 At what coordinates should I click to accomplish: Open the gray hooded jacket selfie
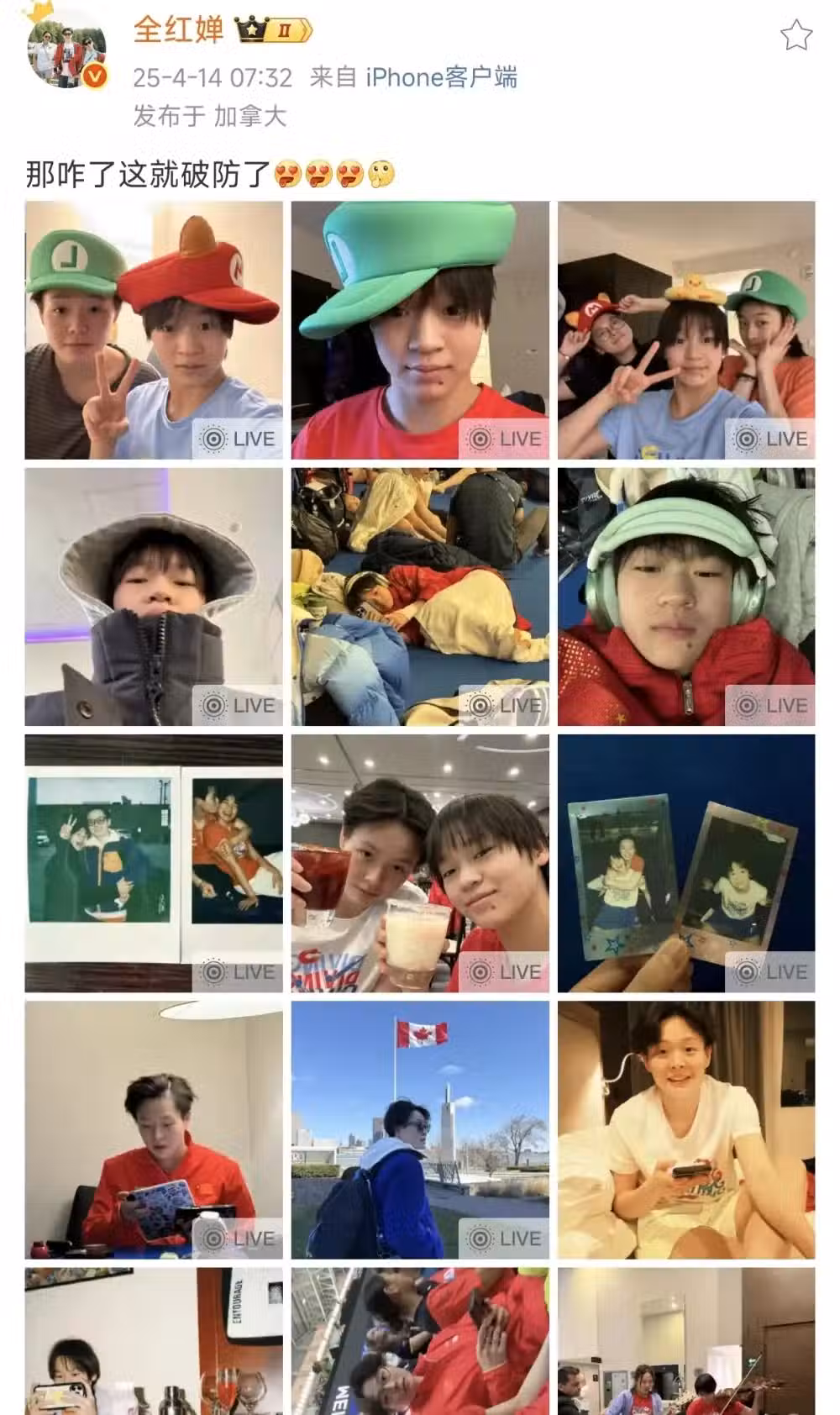(x=154, y=597)
